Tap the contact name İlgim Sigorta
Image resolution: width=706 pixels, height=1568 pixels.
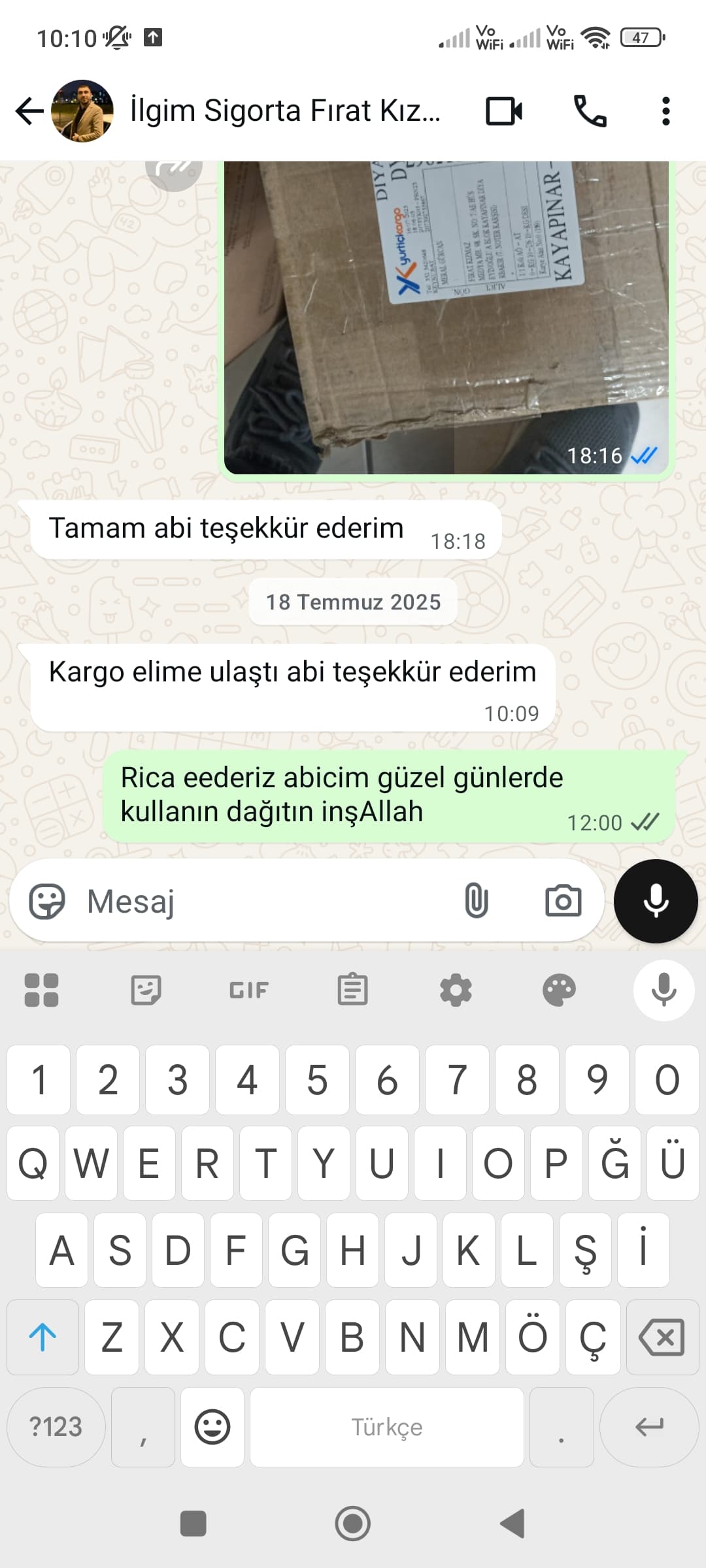(281, 111)
